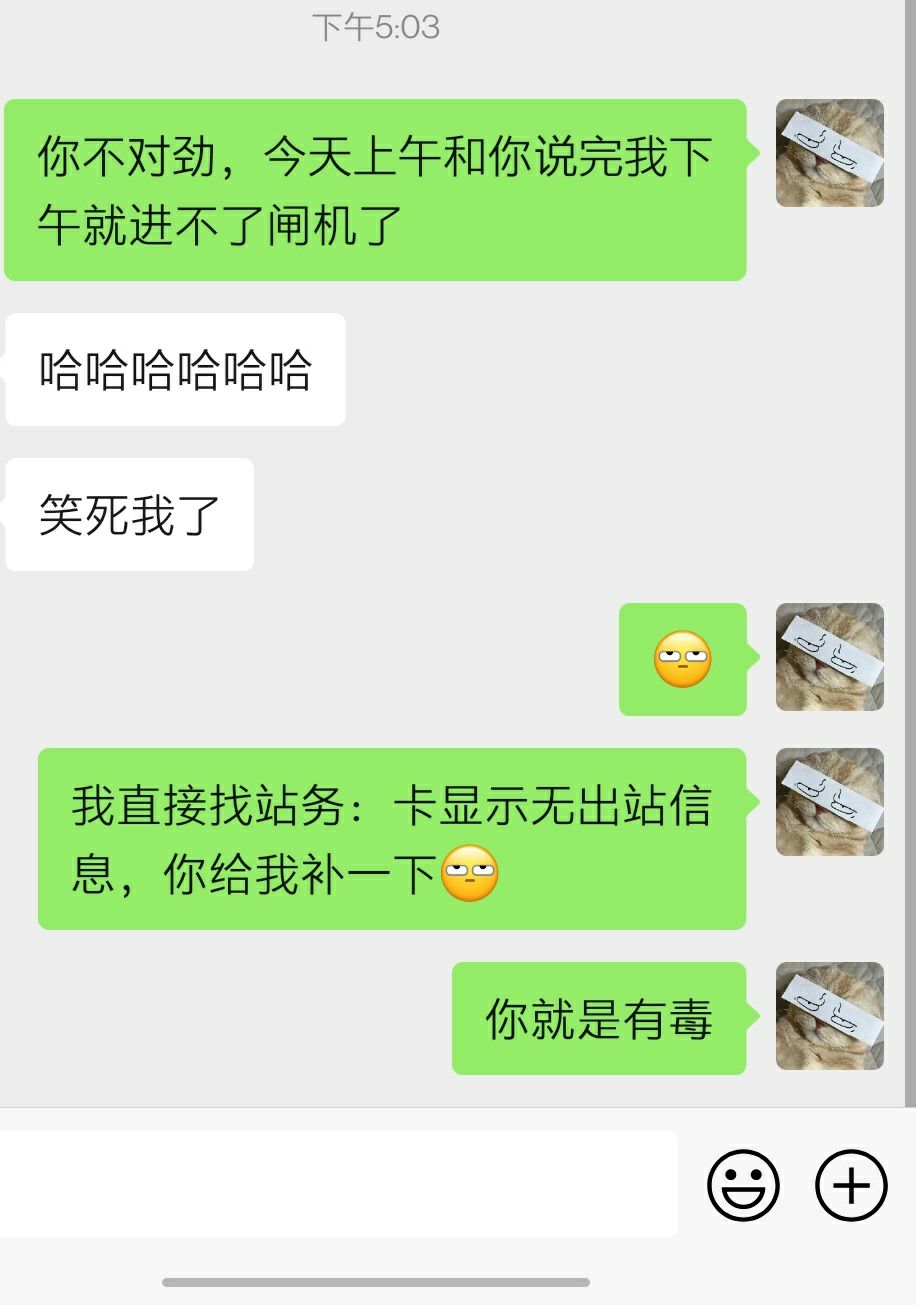Tap avatar next to 你就是有毒 message
Viewport: 916px width, 1305px height.
pyautogui.click(x=829, y=1016)
